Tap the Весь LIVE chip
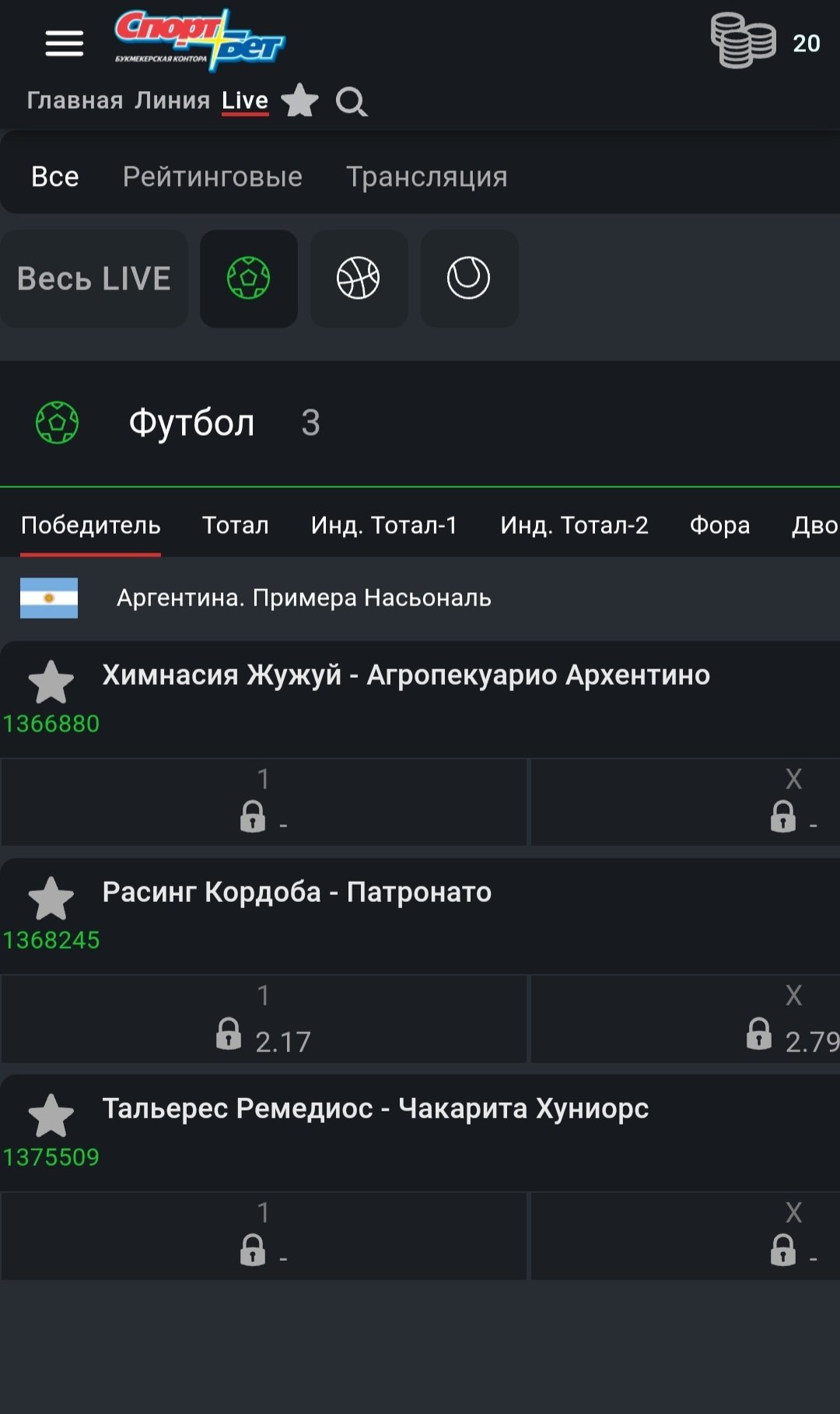This screenshot has height=1414, width=840. (93, 279)
